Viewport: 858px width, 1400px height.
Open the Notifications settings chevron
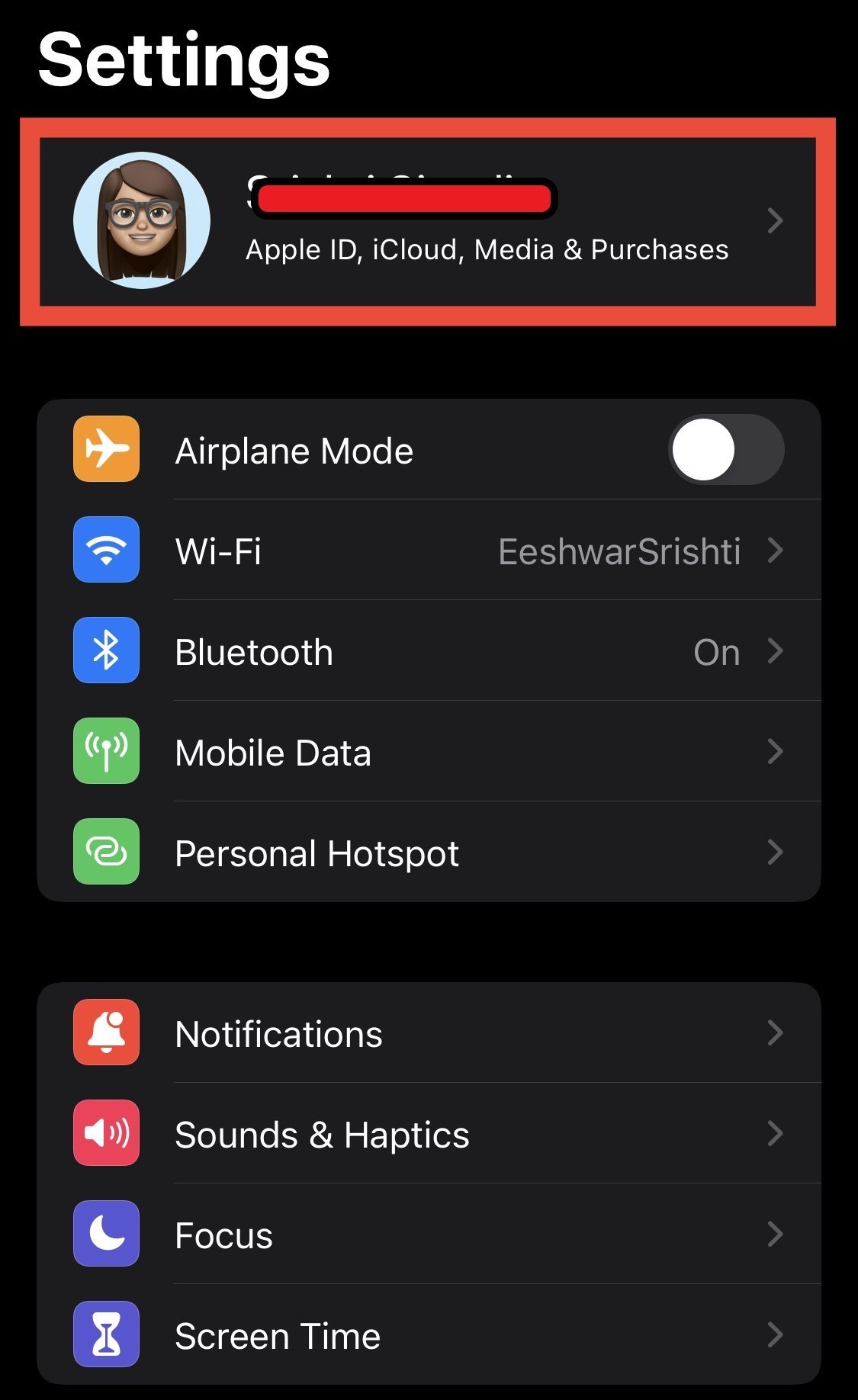(x=776, y=1033)
